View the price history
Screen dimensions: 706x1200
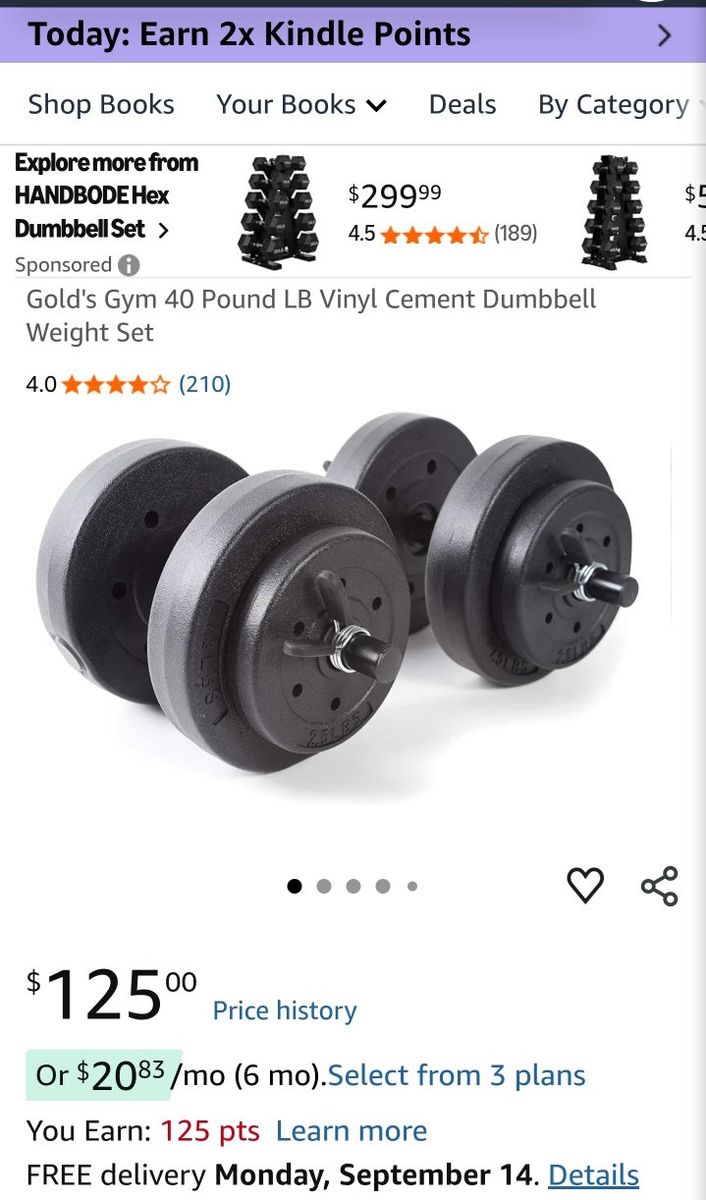point(285,1011)
